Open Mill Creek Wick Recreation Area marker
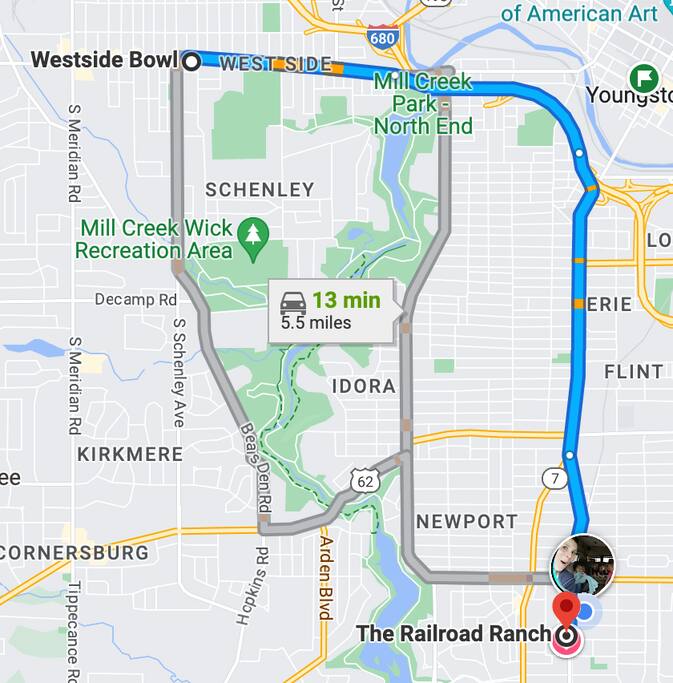 (x=254, y=235)
